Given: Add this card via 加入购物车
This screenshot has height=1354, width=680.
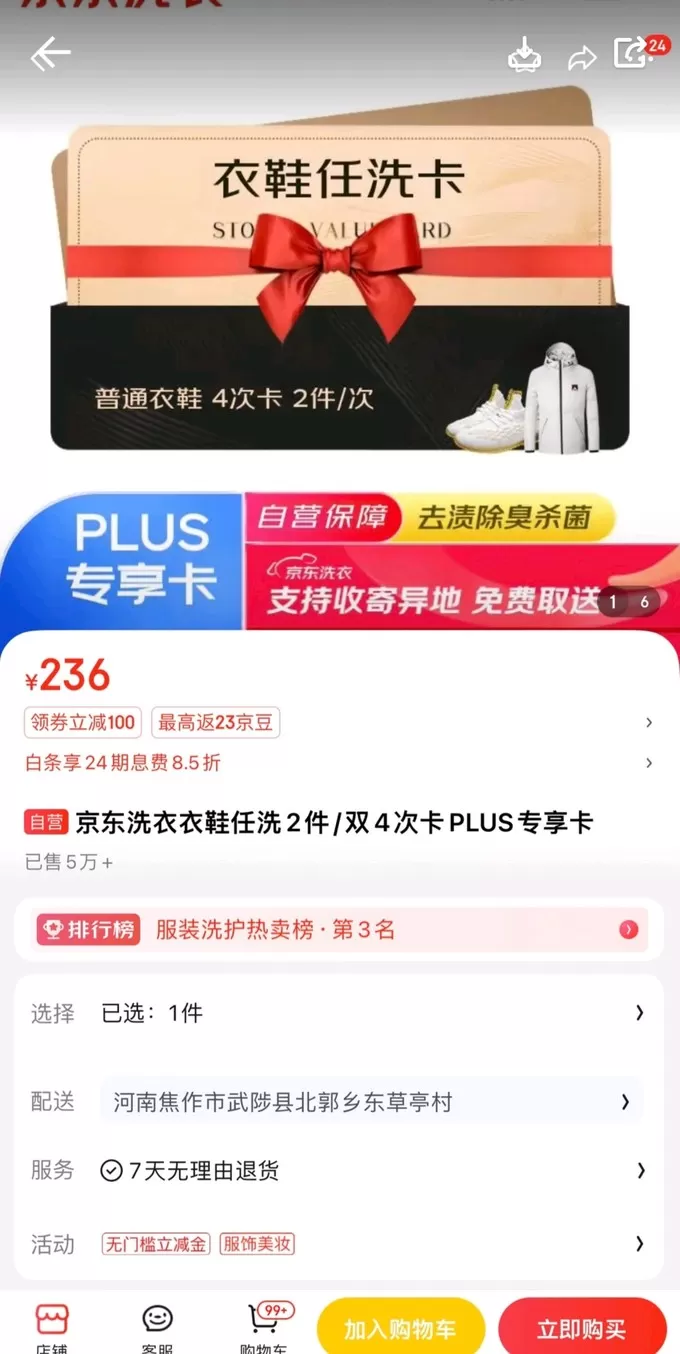Looking at the screenshot, I should point(400,1329).
